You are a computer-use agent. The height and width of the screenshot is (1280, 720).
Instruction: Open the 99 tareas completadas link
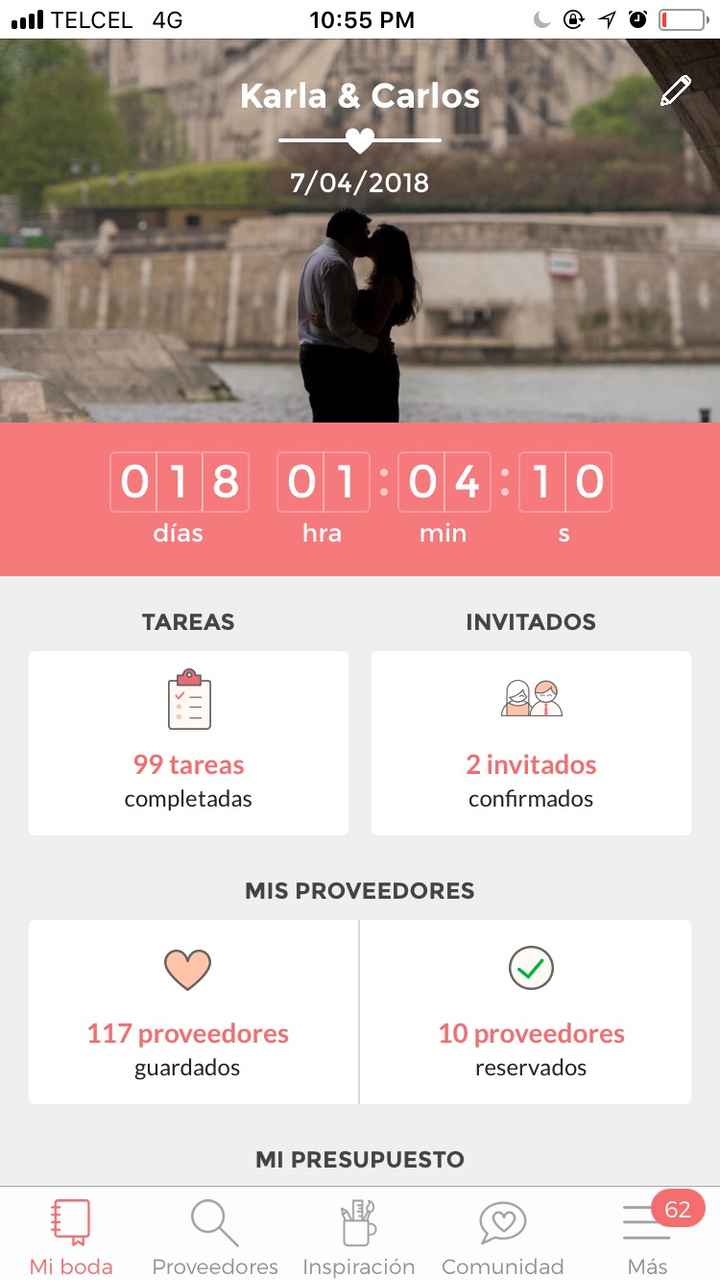pyautogui.click(x=188, y=764)
